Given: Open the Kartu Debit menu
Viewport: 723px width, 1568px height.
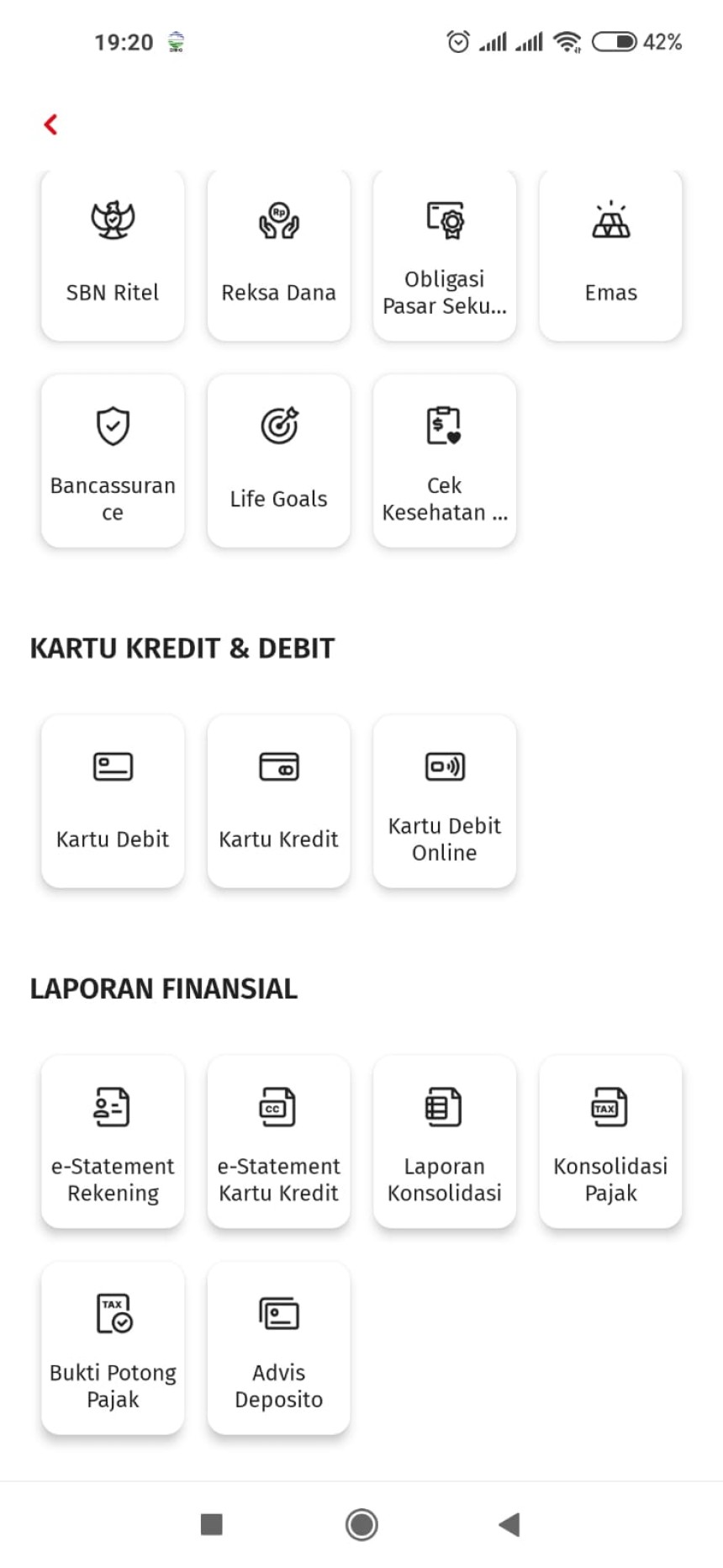Looking at the screenshot, I should (x=113, y=801).
